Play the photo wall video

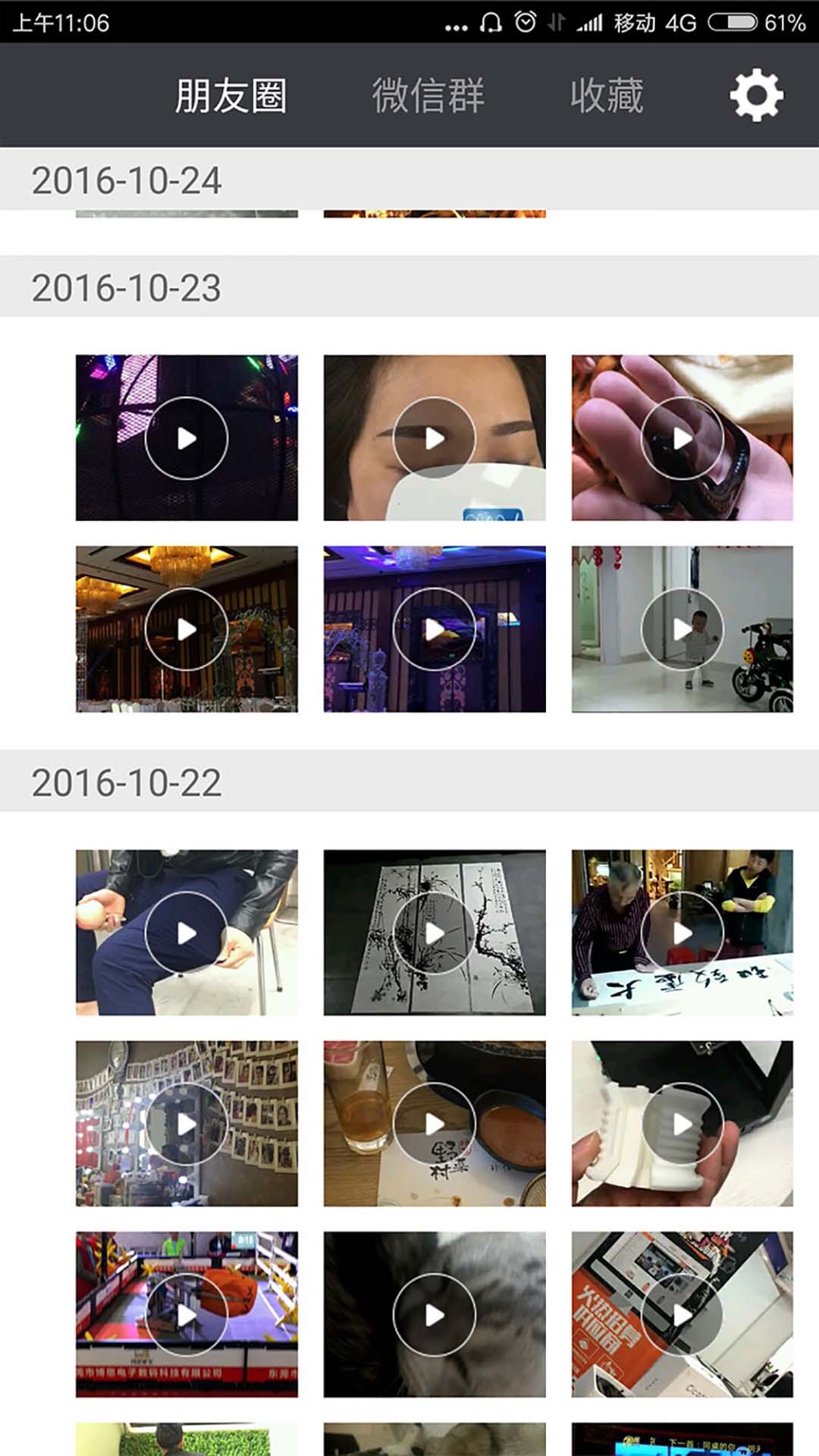tap(187, 1124)
